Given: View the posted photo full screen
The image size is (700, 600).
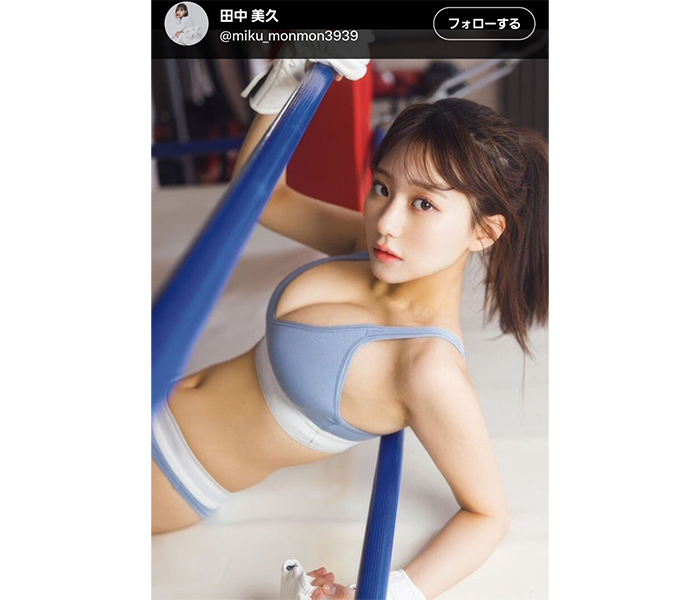Looking at the screenshot, I should [350, 330].
